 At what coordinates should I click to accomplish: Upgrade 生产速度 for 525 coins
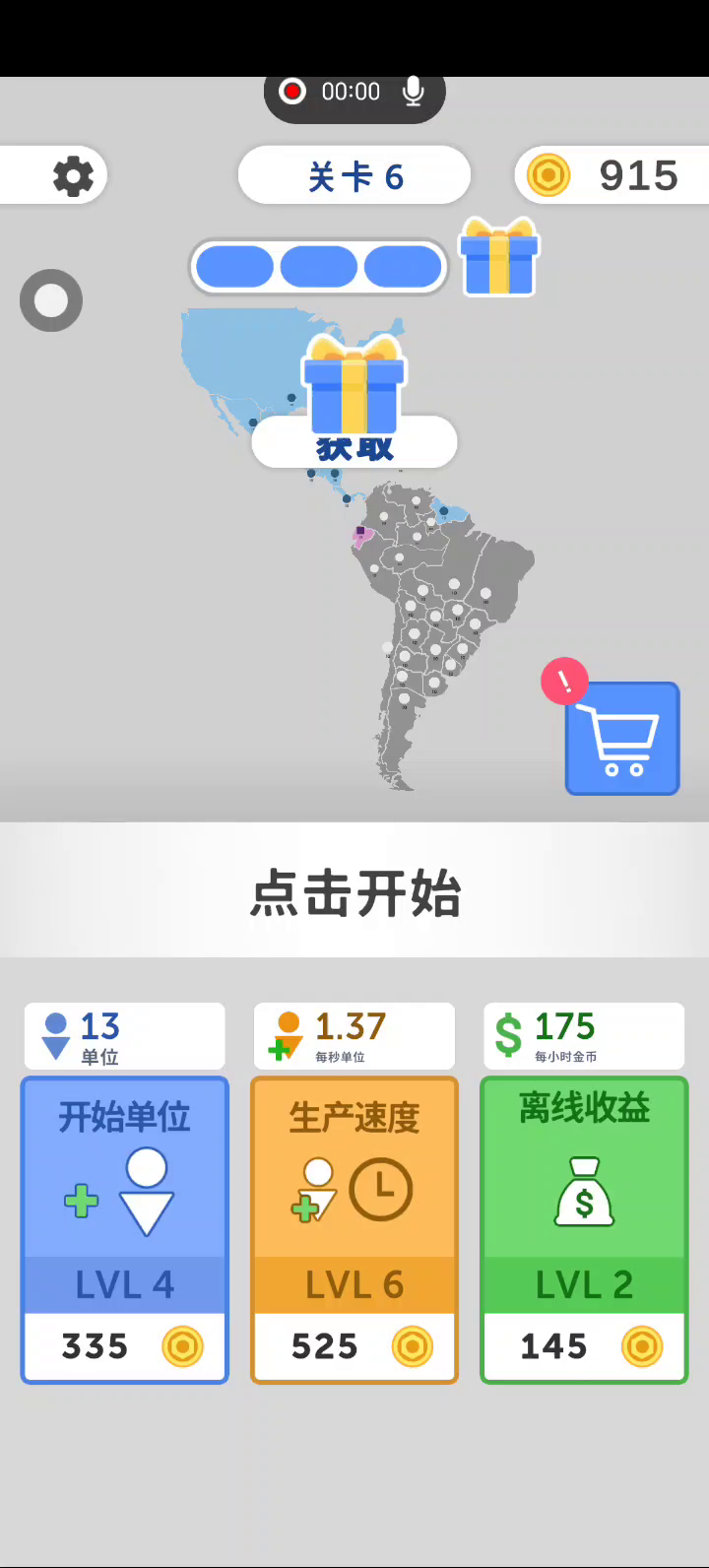coord(354,1229)
